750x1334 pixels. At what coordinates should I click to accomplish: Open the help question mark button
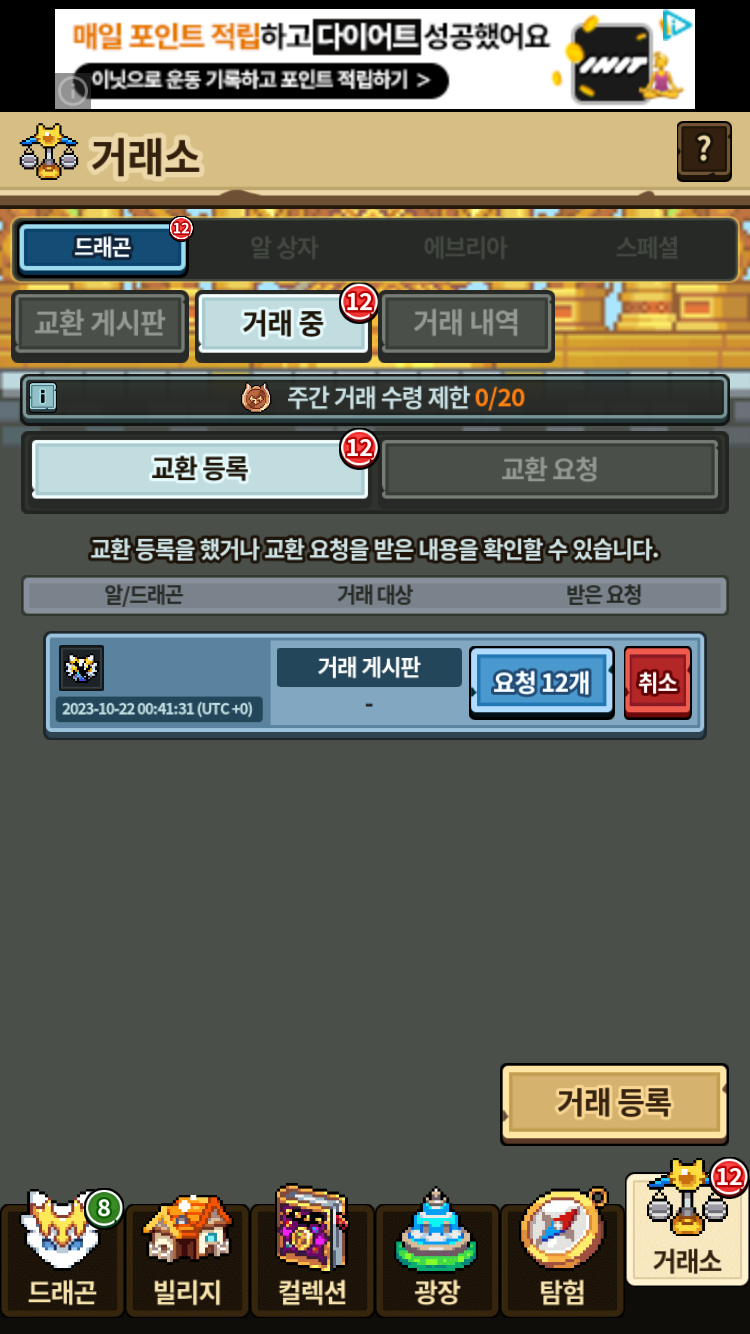(x=704, y=151)
